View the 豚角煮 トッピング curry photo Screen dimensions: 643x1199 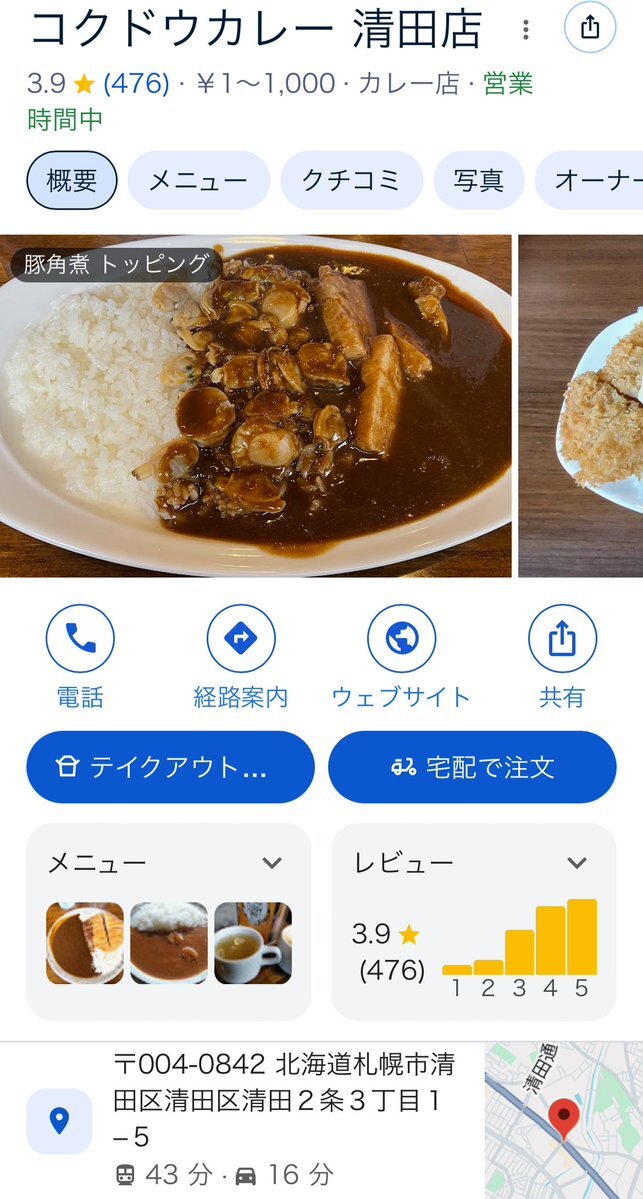(255, 405)
